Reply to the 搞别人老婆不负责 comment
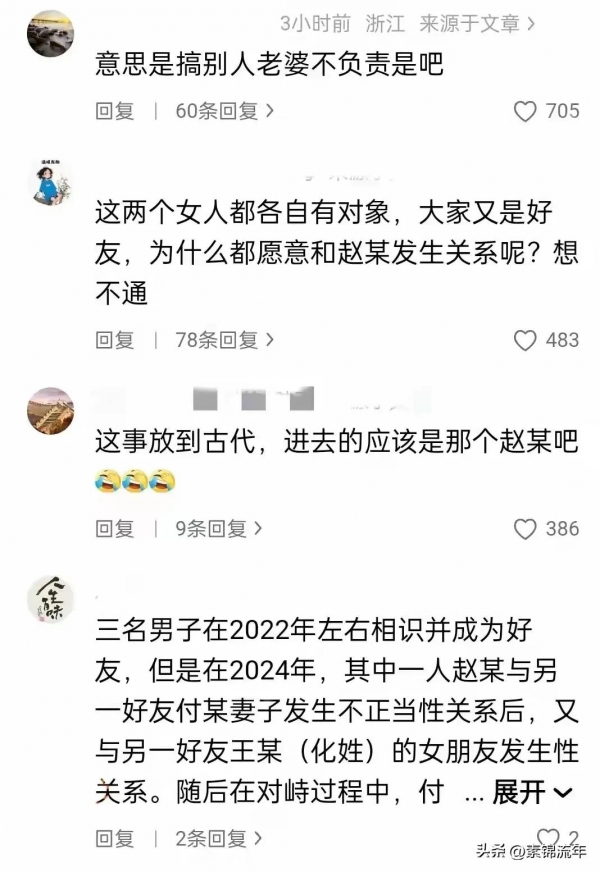This screenshot has width=600, height=872. pyautogui.click(x=115, y=111)
